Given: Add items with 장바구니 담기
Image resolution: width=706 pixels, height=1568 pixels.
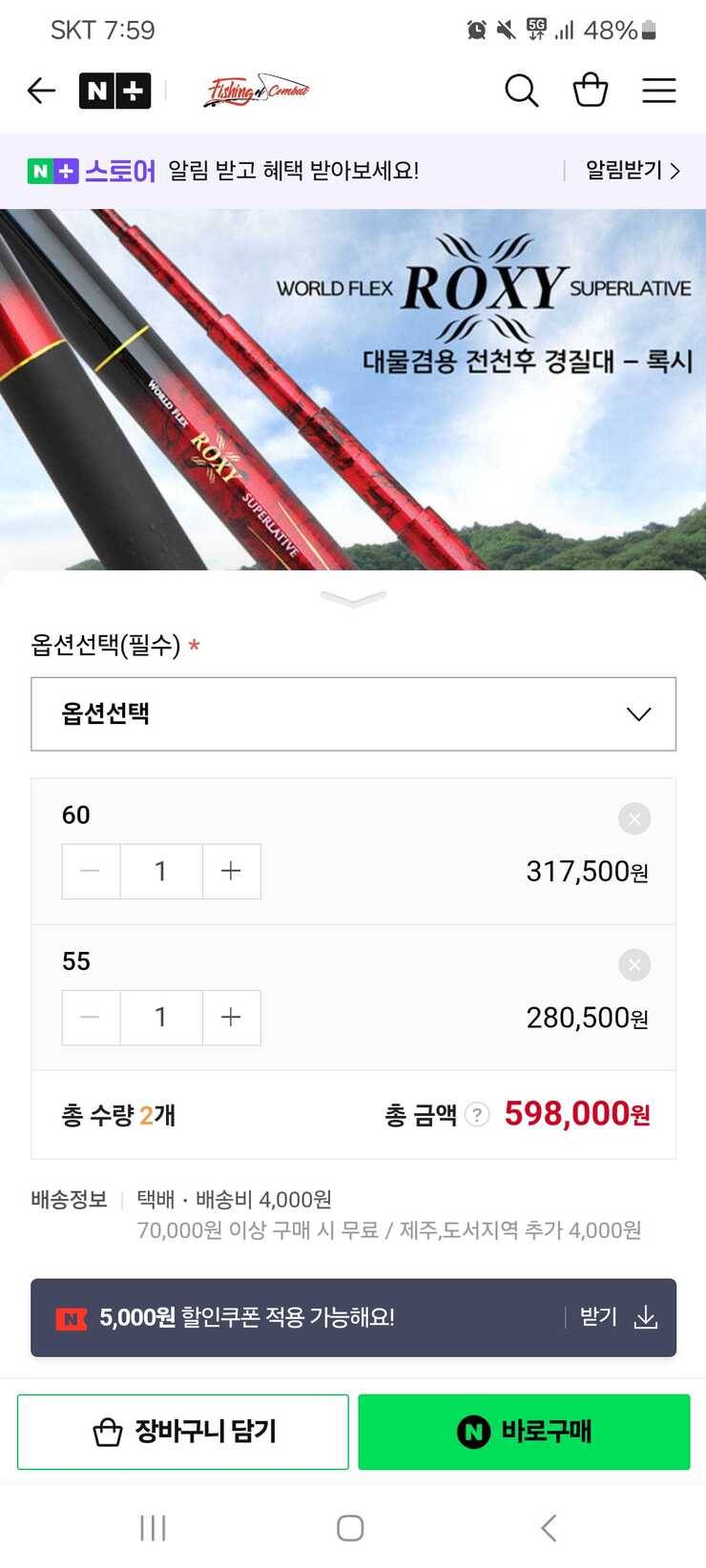Looking at the screenshot, I should (x=183, y=1432).
